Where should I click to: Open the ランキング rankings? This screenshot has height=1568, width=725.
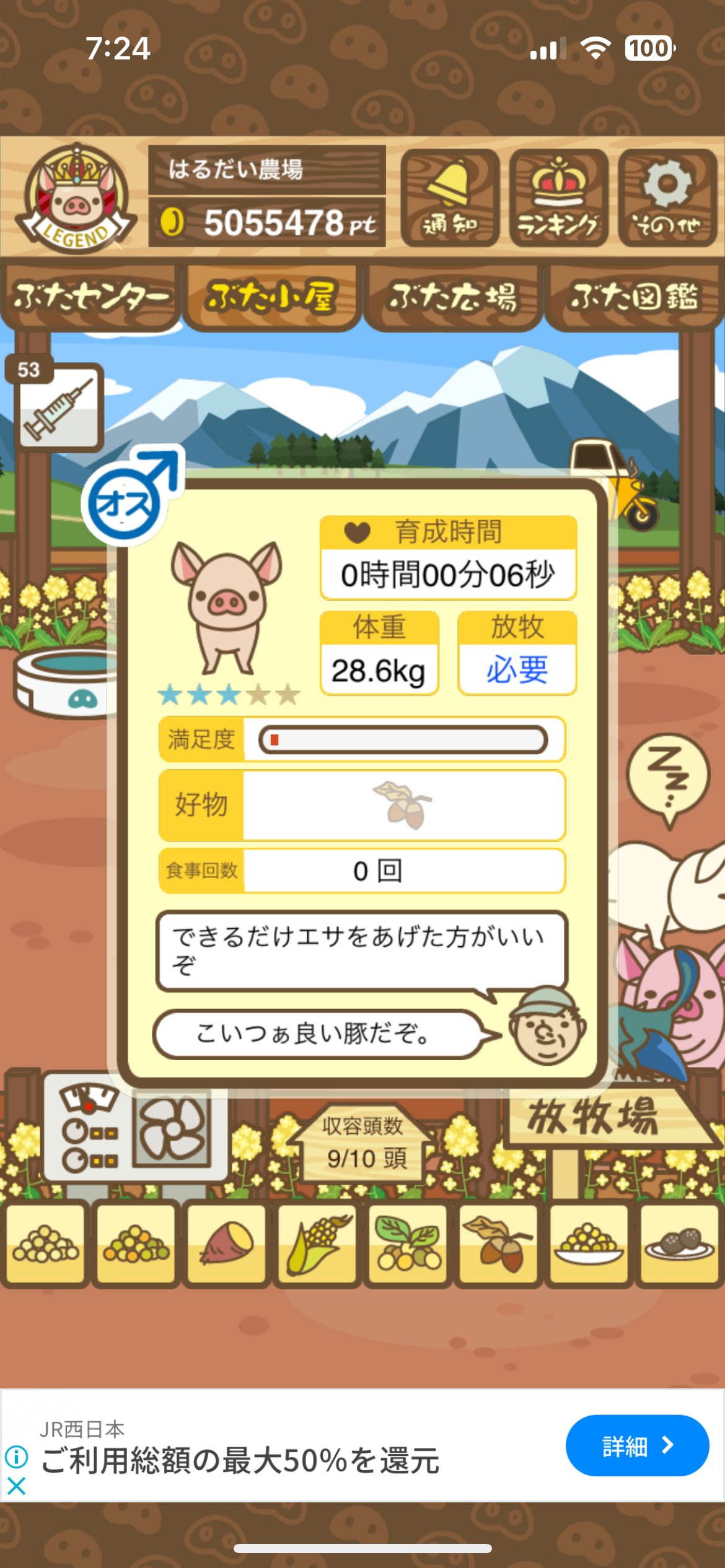558,198
